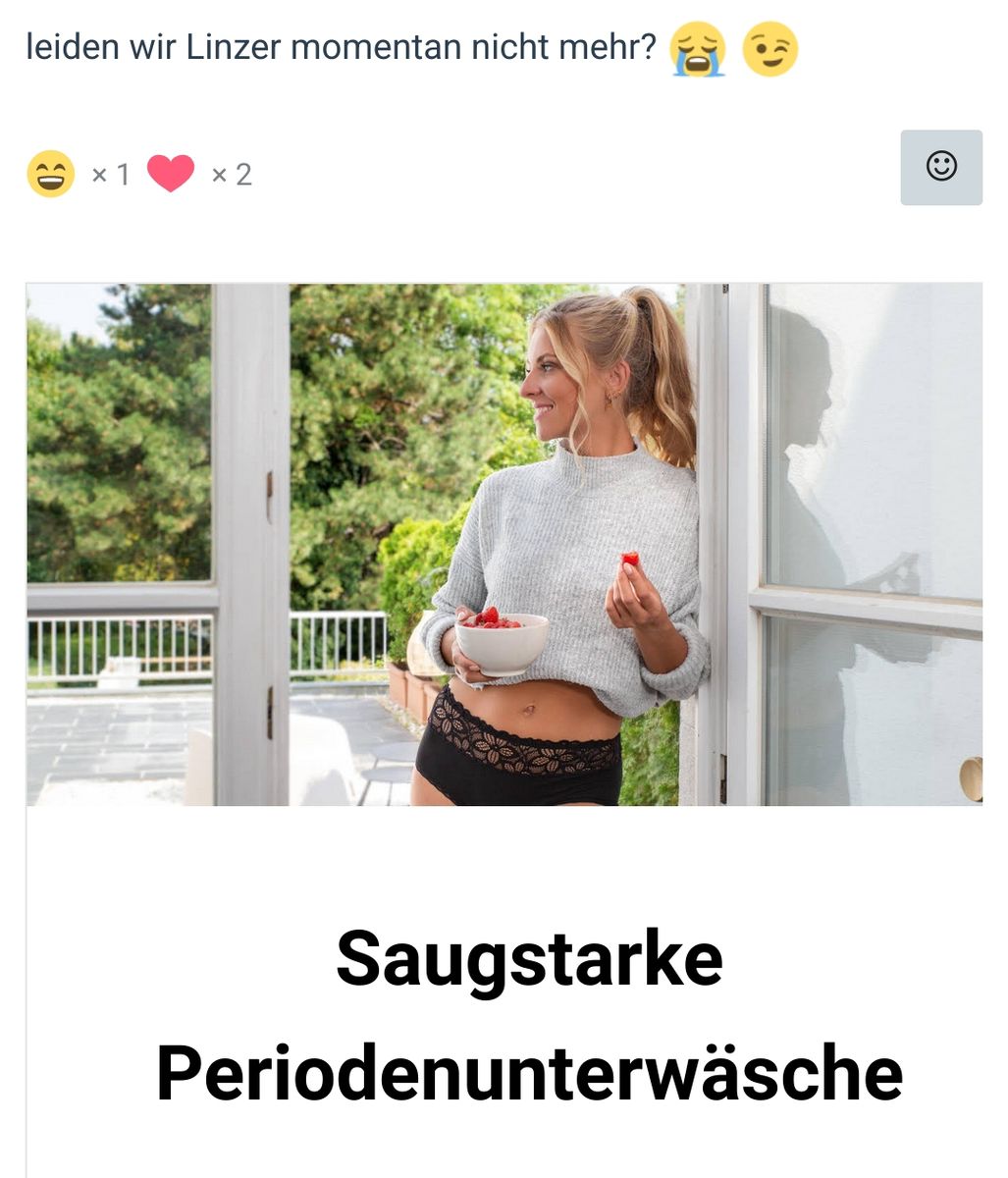Open the add reaction smiley button
This screenshot has height=1178, width=1008.
[940, 167]
